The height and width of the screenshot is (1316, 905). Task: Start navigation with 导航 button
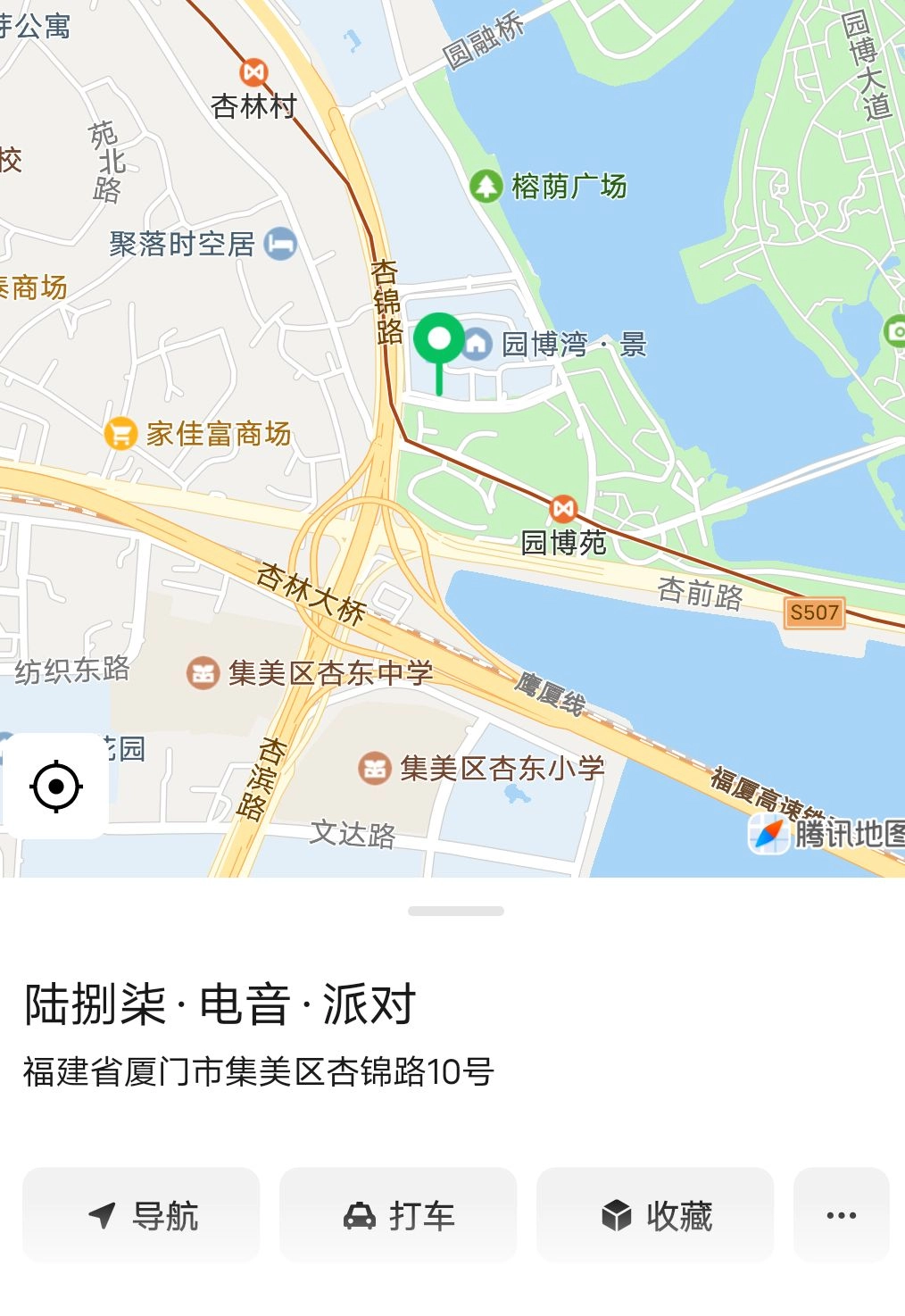[141, 1215]
